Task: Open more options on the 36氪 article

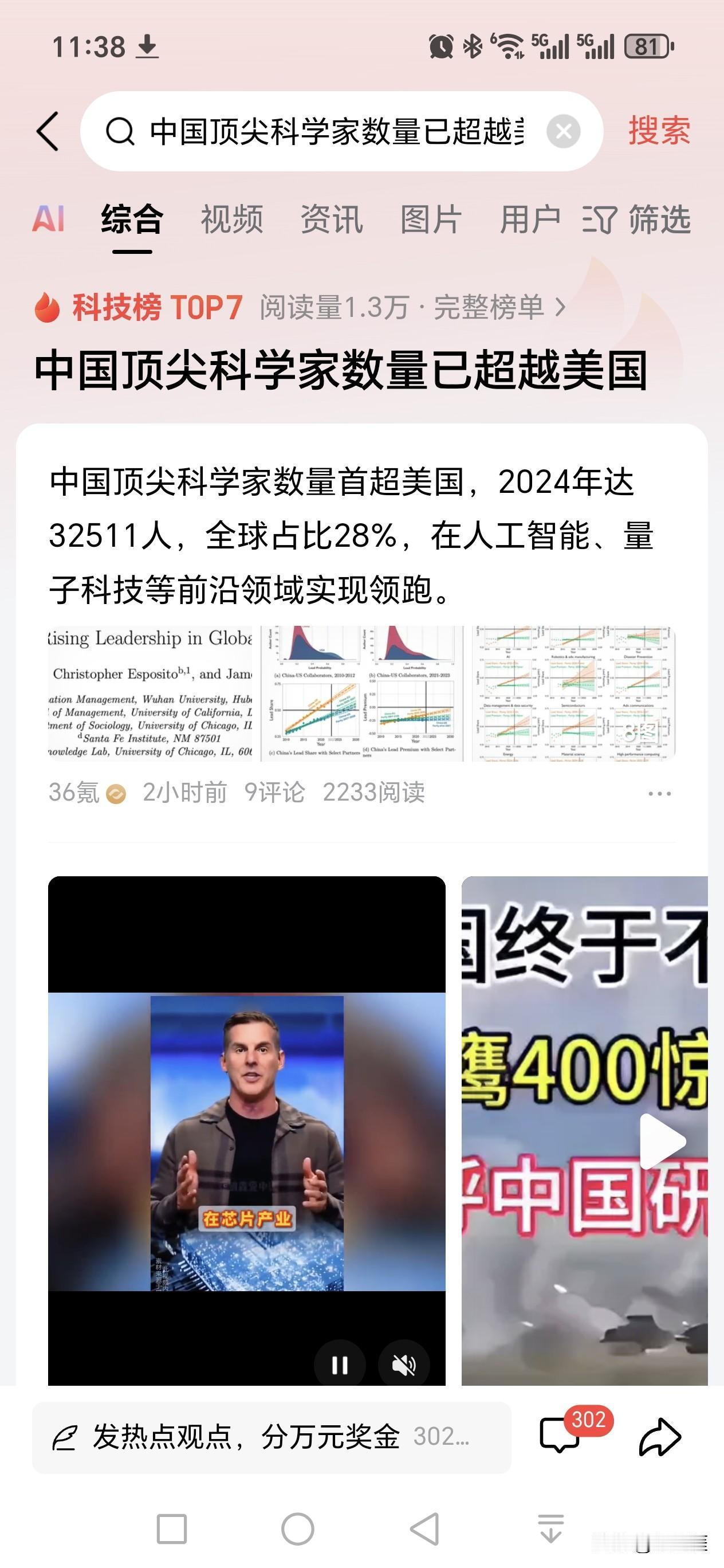Action: click(658, 793)
